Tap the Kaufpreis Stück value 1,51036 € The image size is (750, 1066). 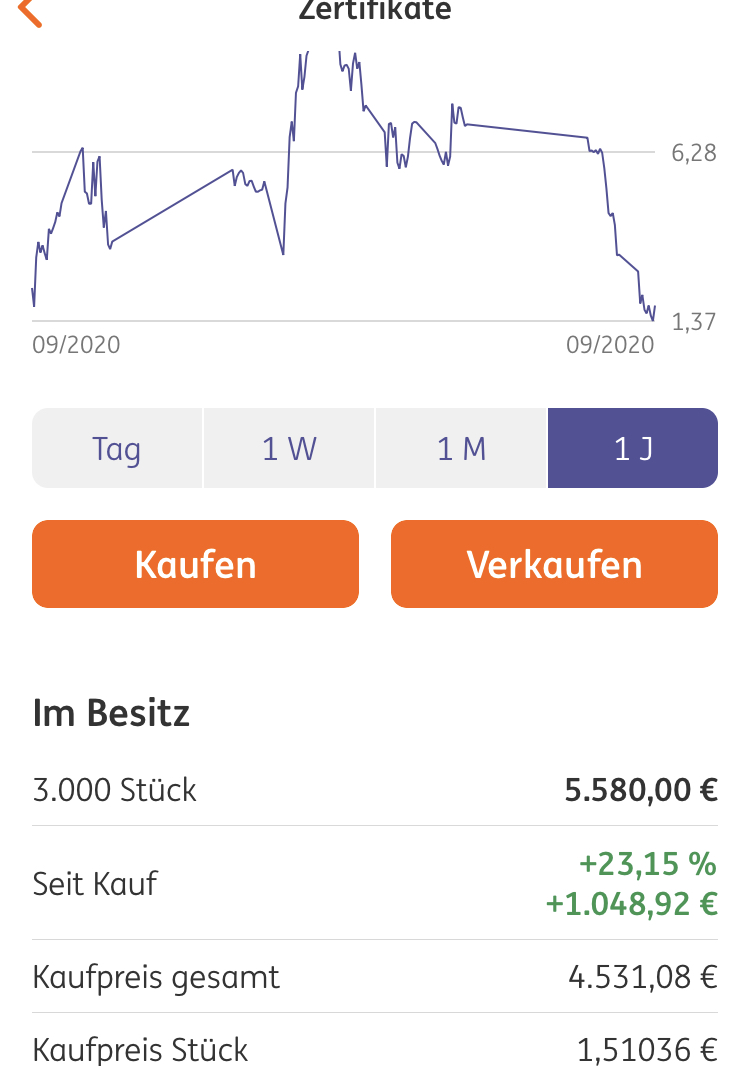point(646,1050)
